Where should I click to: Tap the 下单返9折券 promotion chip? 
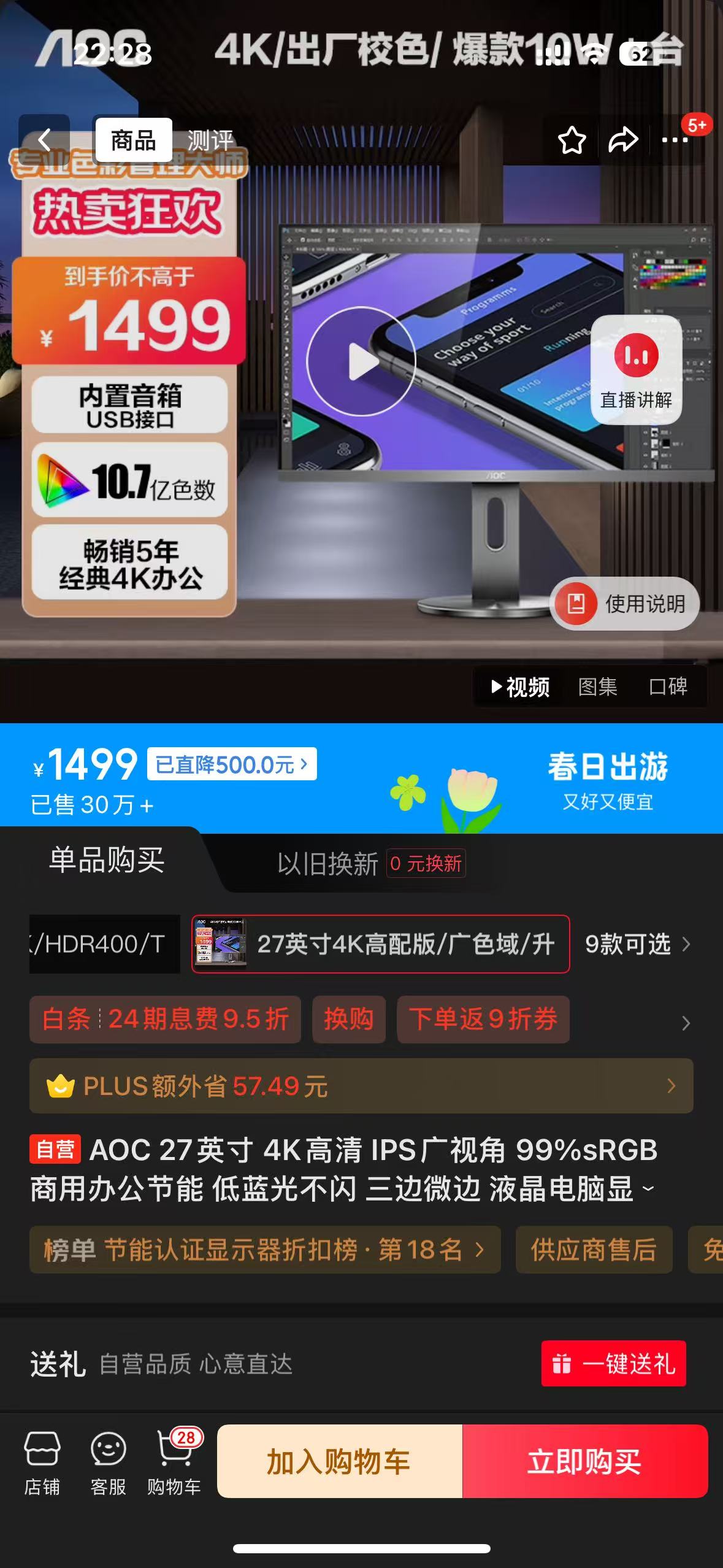click(x=483, y=1019)
